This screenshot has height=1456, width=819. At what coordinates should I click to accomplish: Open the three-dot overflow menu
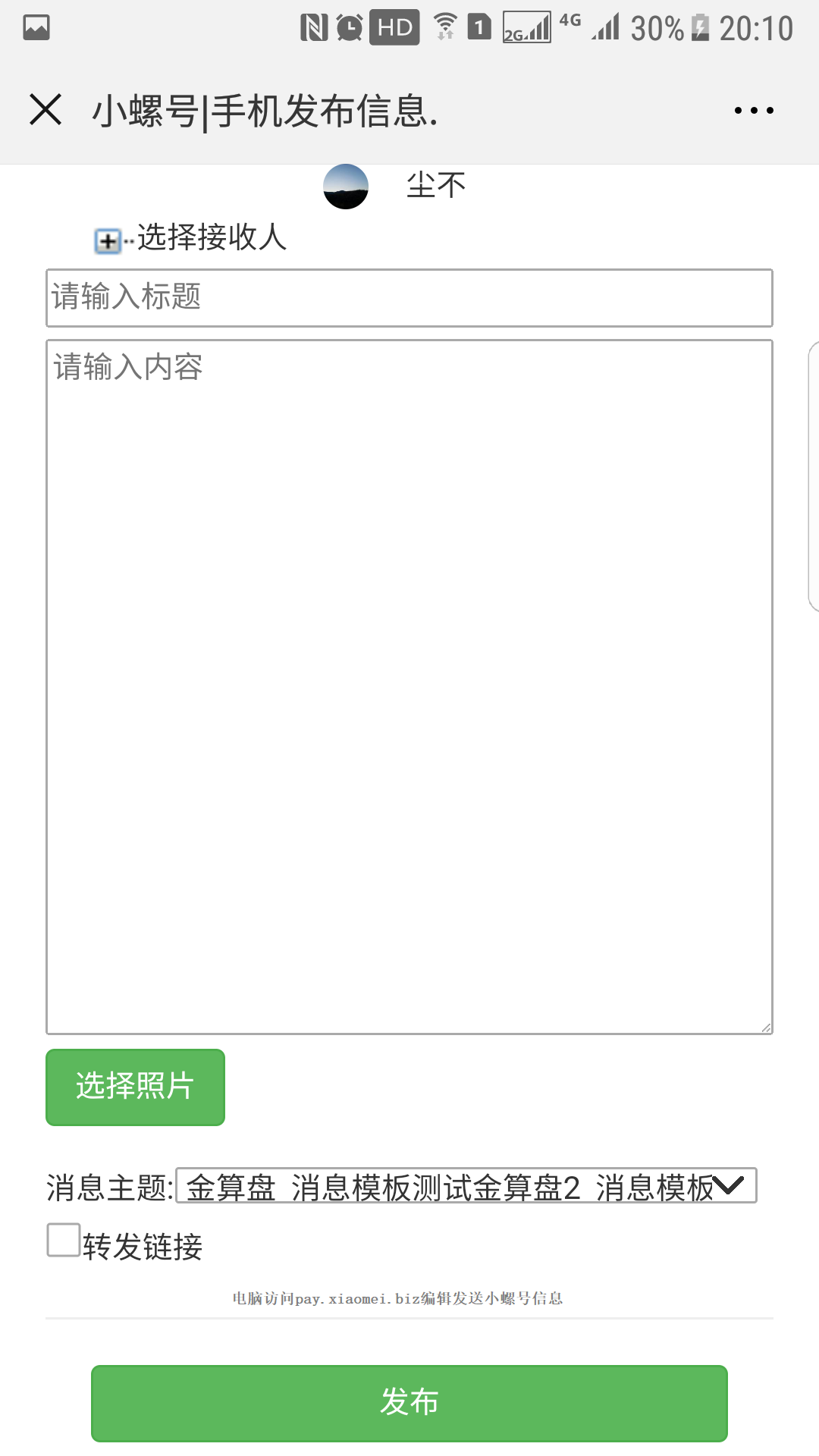(753, 111)
